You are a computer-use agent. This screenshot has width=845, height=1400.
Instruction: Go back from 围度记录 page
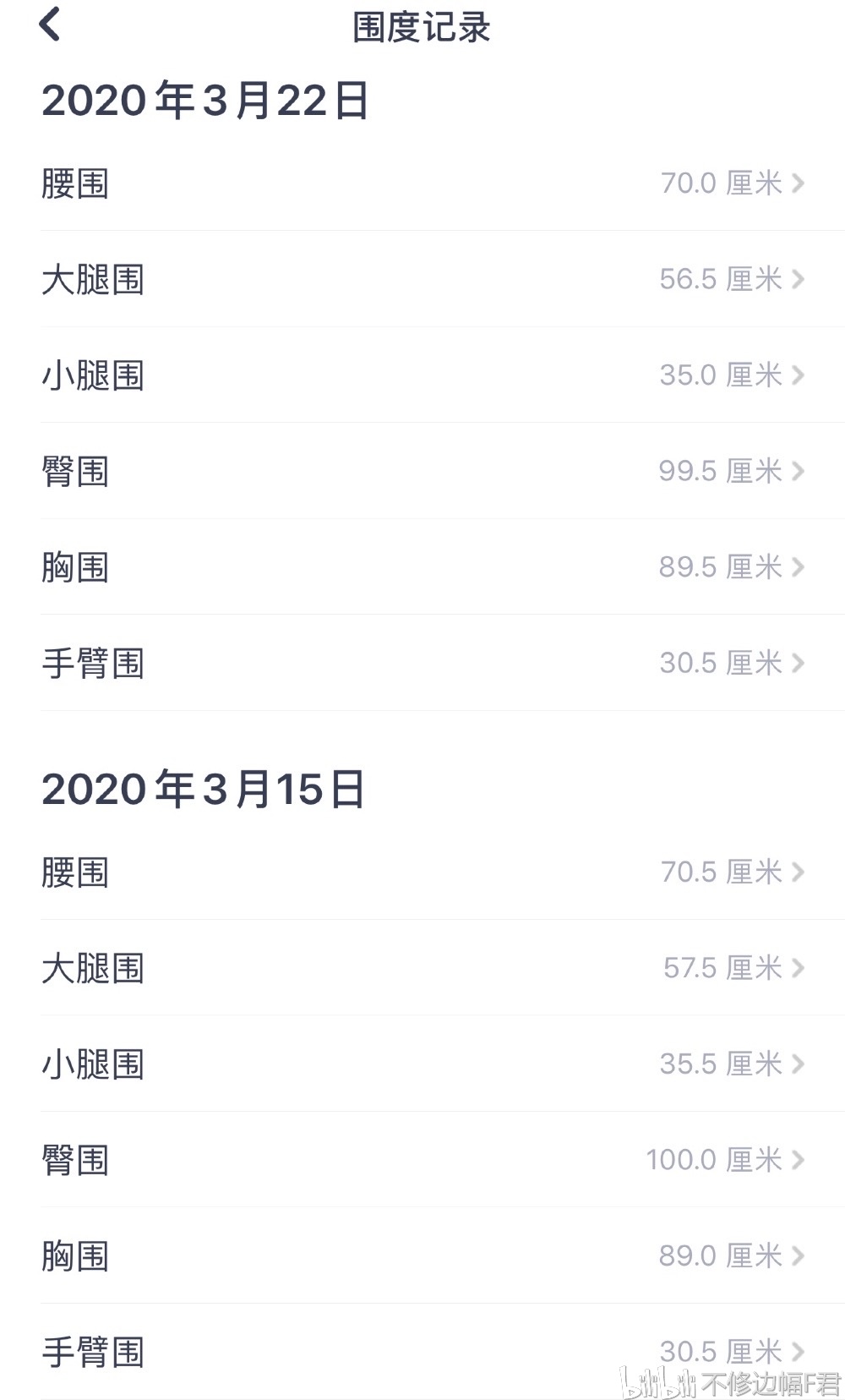click(x=51, y=25)
